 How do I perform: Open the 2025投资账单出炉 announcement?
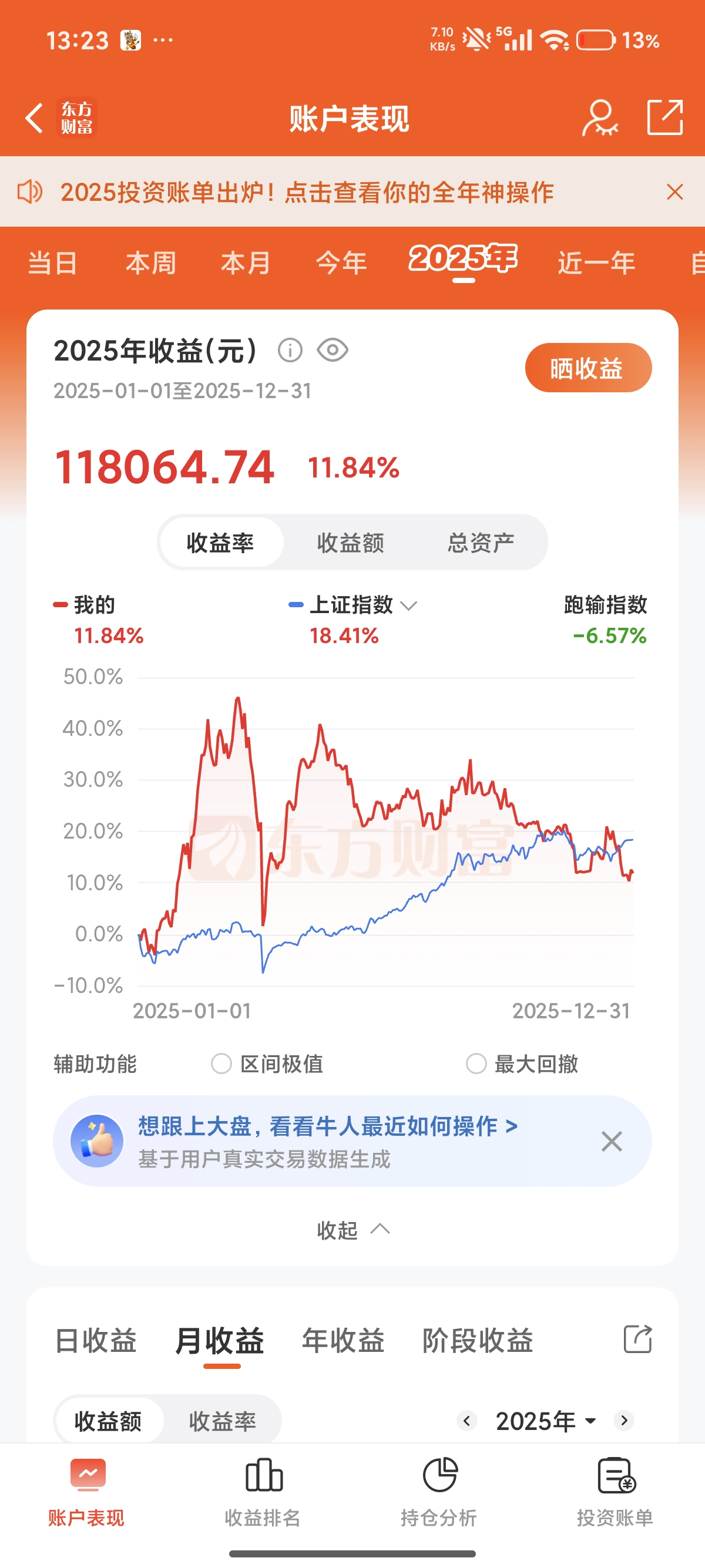(307, 193)
